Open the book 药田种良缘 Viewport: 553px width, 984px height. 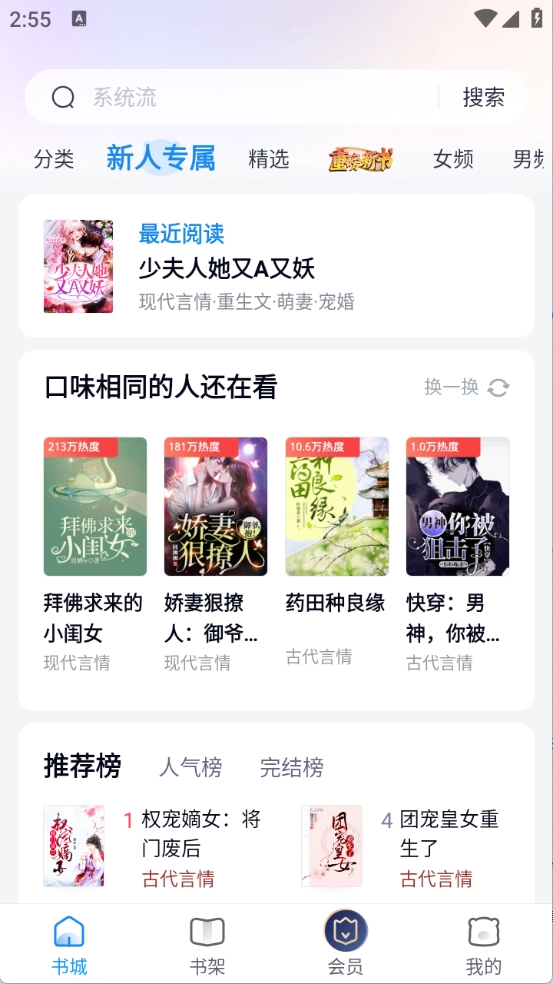click(x=336, y=552)
